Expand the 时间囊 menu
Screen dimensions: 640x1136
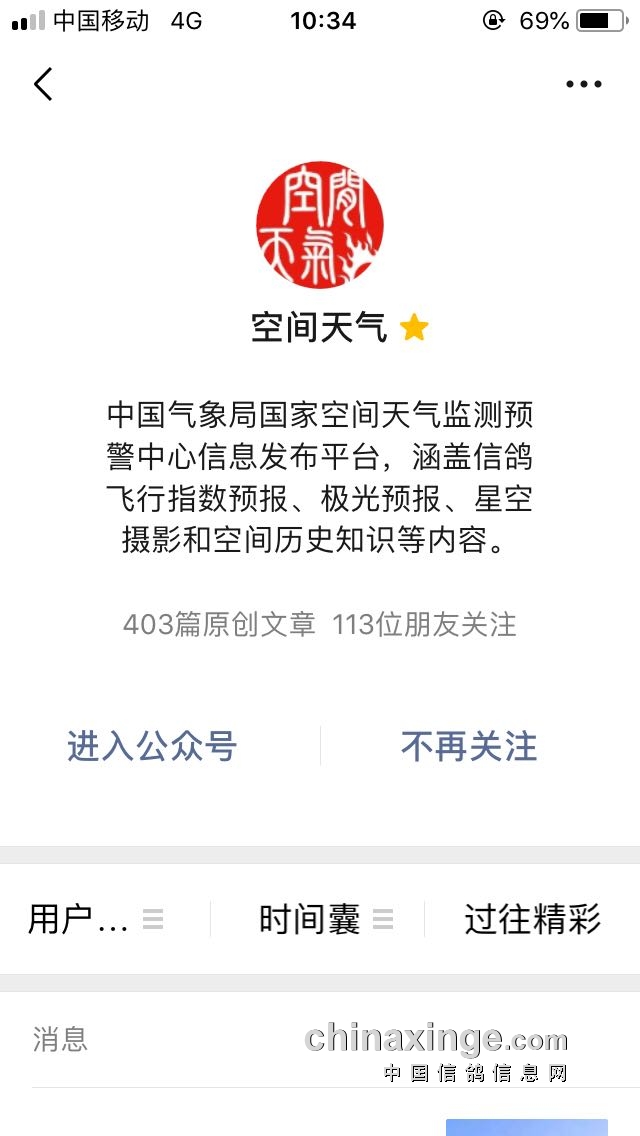click(325, 918)
